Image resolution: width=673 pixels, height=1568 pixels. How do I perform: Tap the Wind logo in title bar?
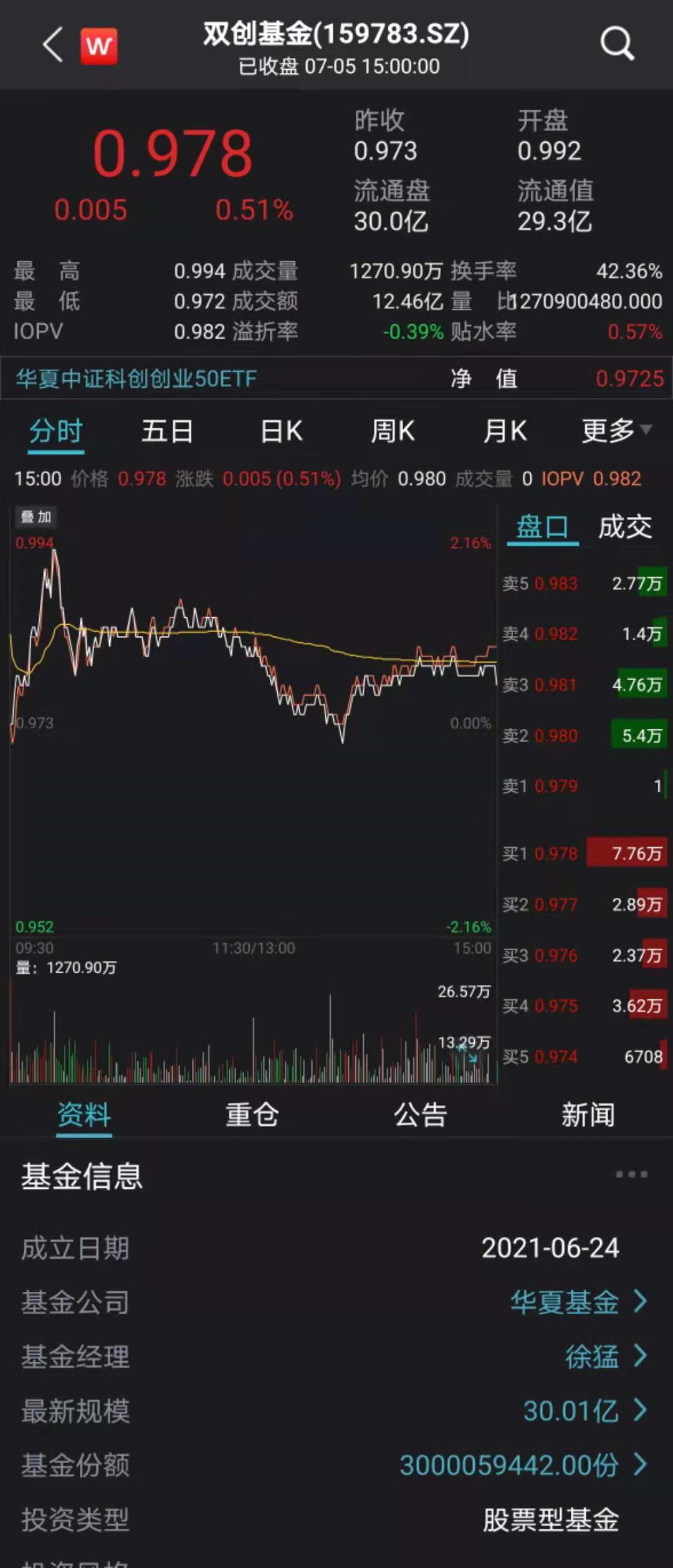tap(100, 46)
